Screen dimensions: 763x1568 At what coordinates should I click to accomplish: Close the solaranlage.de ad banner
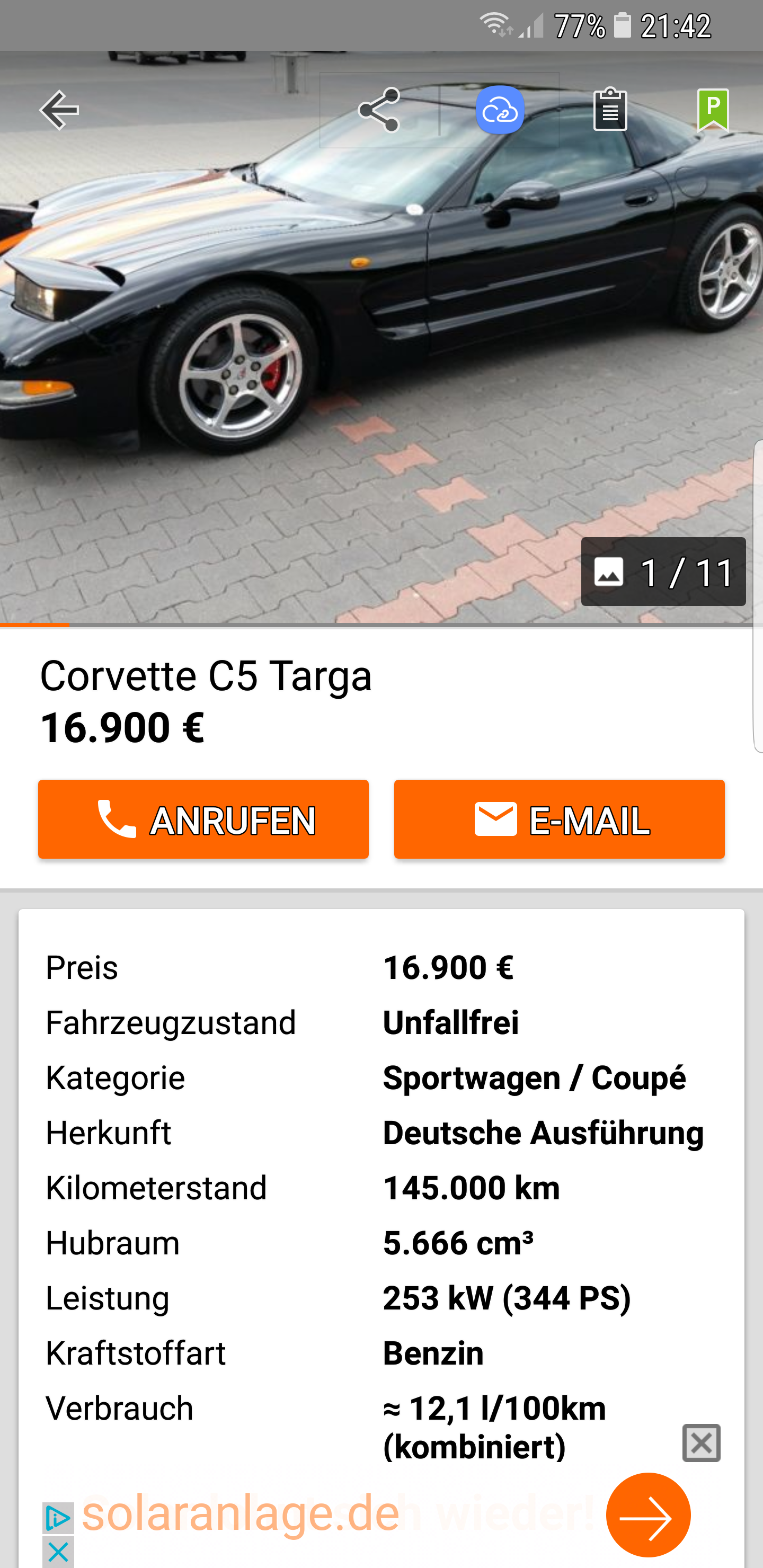[x=701, y=1442]
